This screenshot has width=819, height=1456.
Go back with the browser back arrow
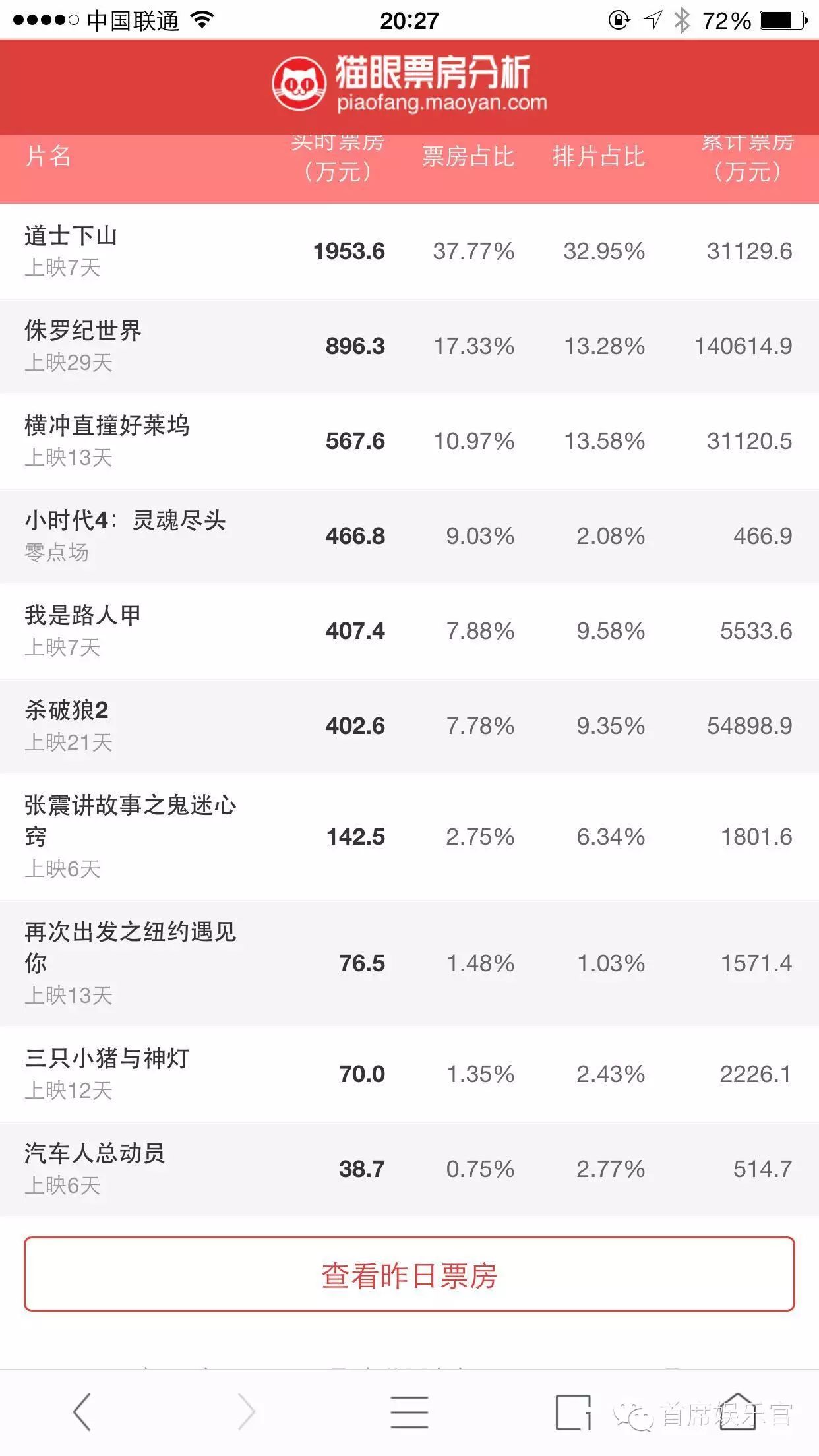pos(82,1412)
